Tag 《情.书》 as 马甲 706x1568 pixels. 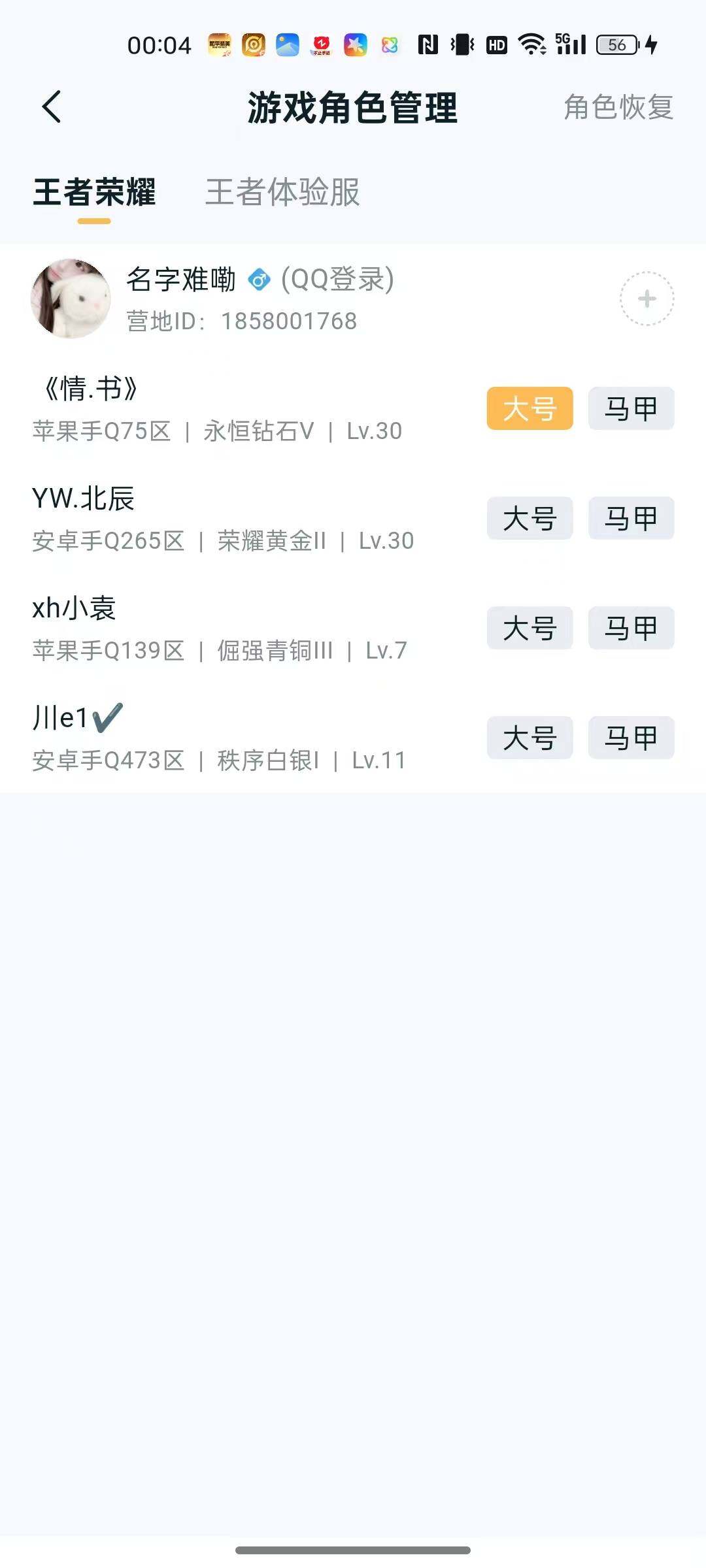(630, 408)
